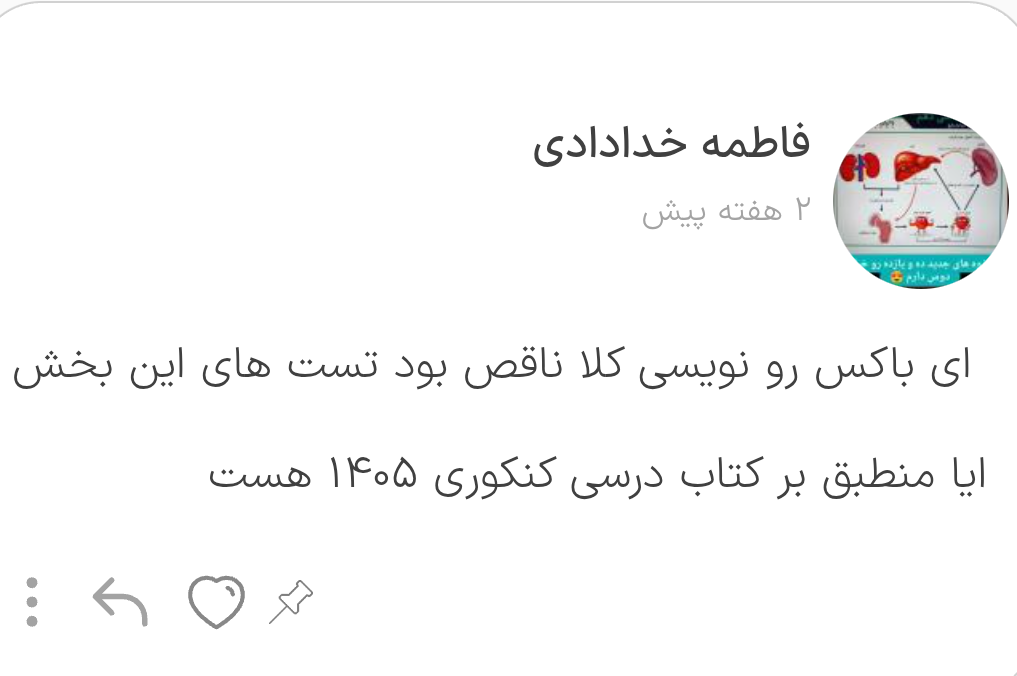Screen dimensions: 1017x676
Task: Like فاطمه خدادادی's comment
Action: click(216, 602)
